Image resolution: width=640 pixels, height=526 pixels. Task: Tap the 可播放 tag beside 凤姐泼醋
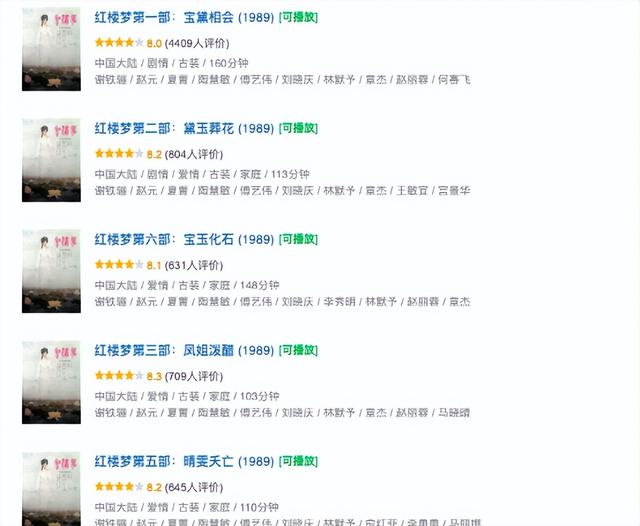click(x=299, y=351)
